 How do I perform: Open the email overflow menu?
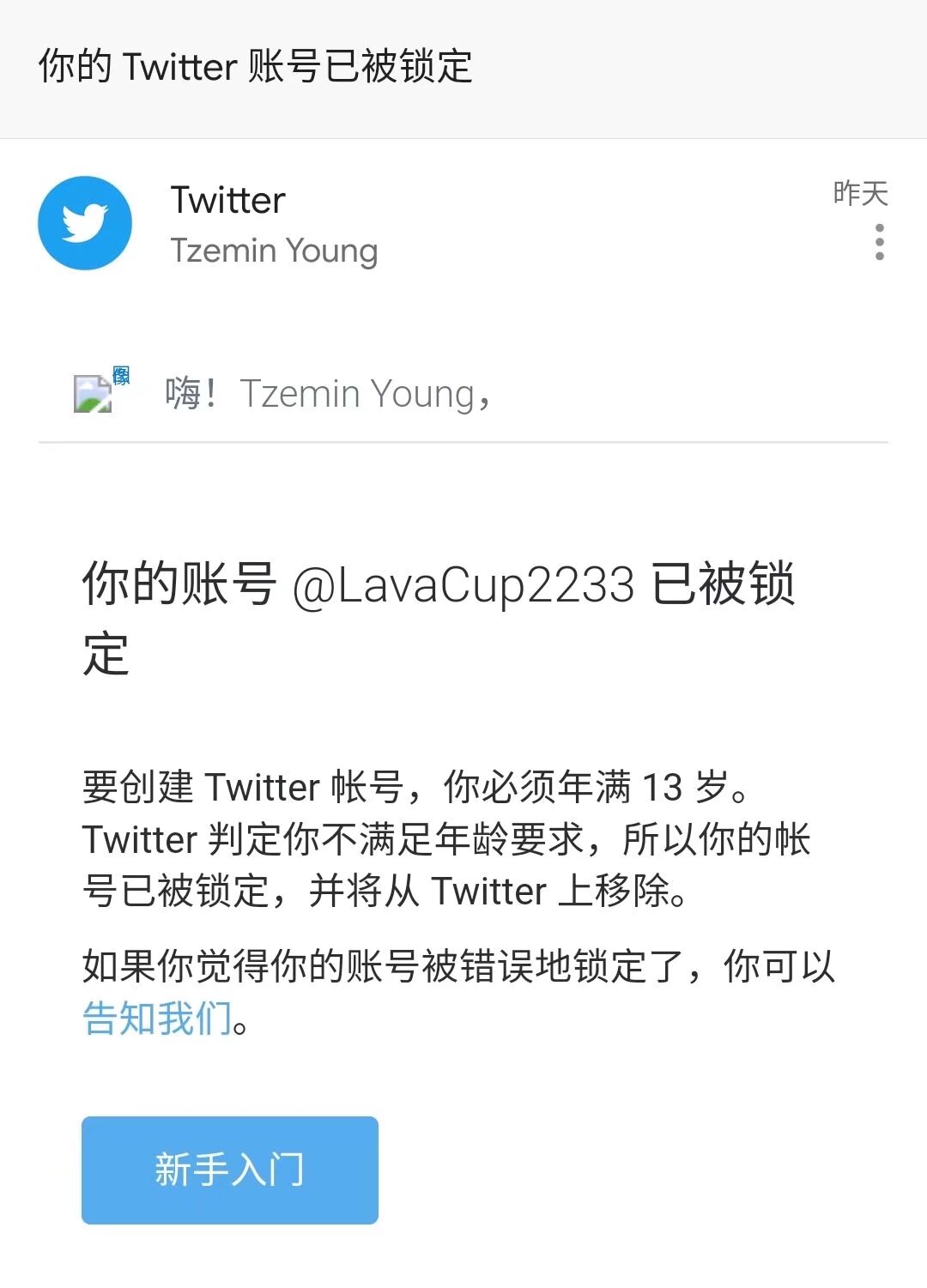[x=879, y=243]
